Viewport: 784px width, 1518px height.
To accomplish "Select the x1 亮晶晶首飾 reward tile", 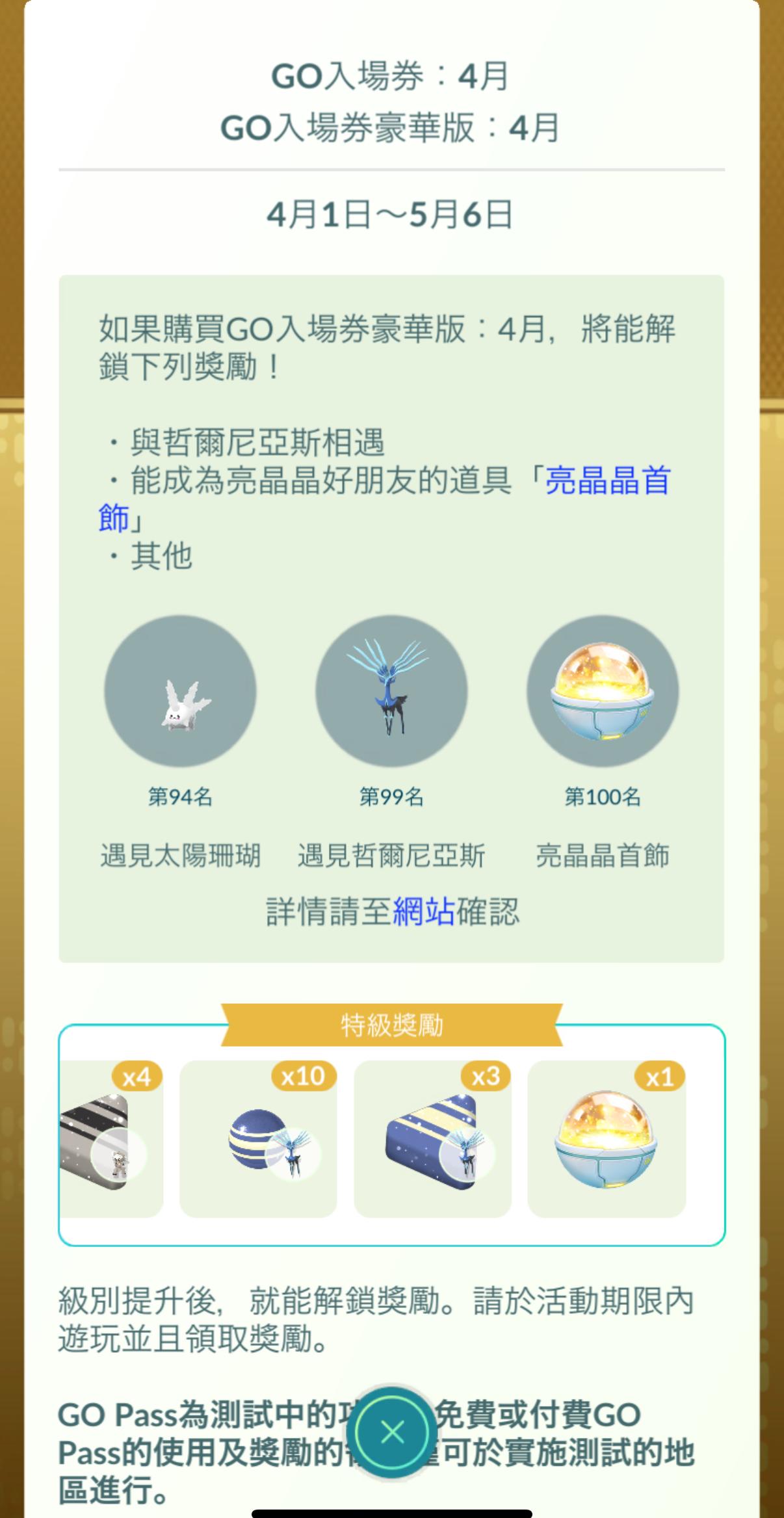I will 606,1140.
